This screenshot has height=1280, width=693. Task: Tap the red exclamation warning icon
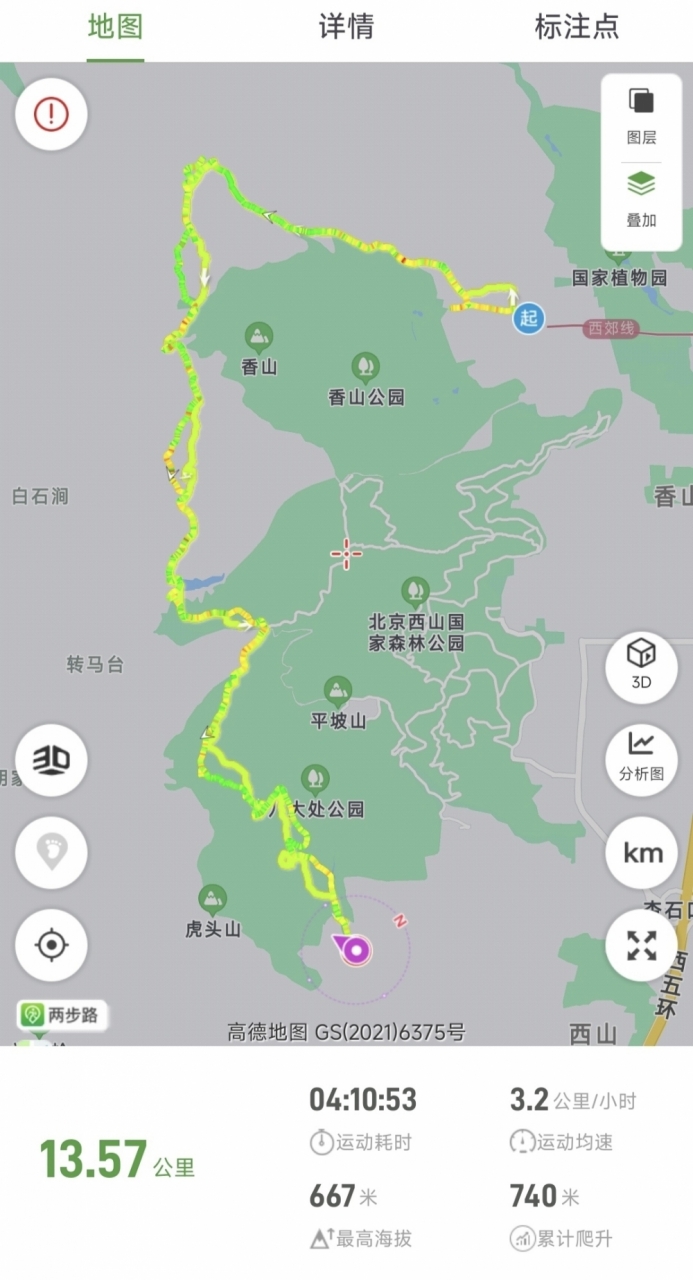pos(51,114)
